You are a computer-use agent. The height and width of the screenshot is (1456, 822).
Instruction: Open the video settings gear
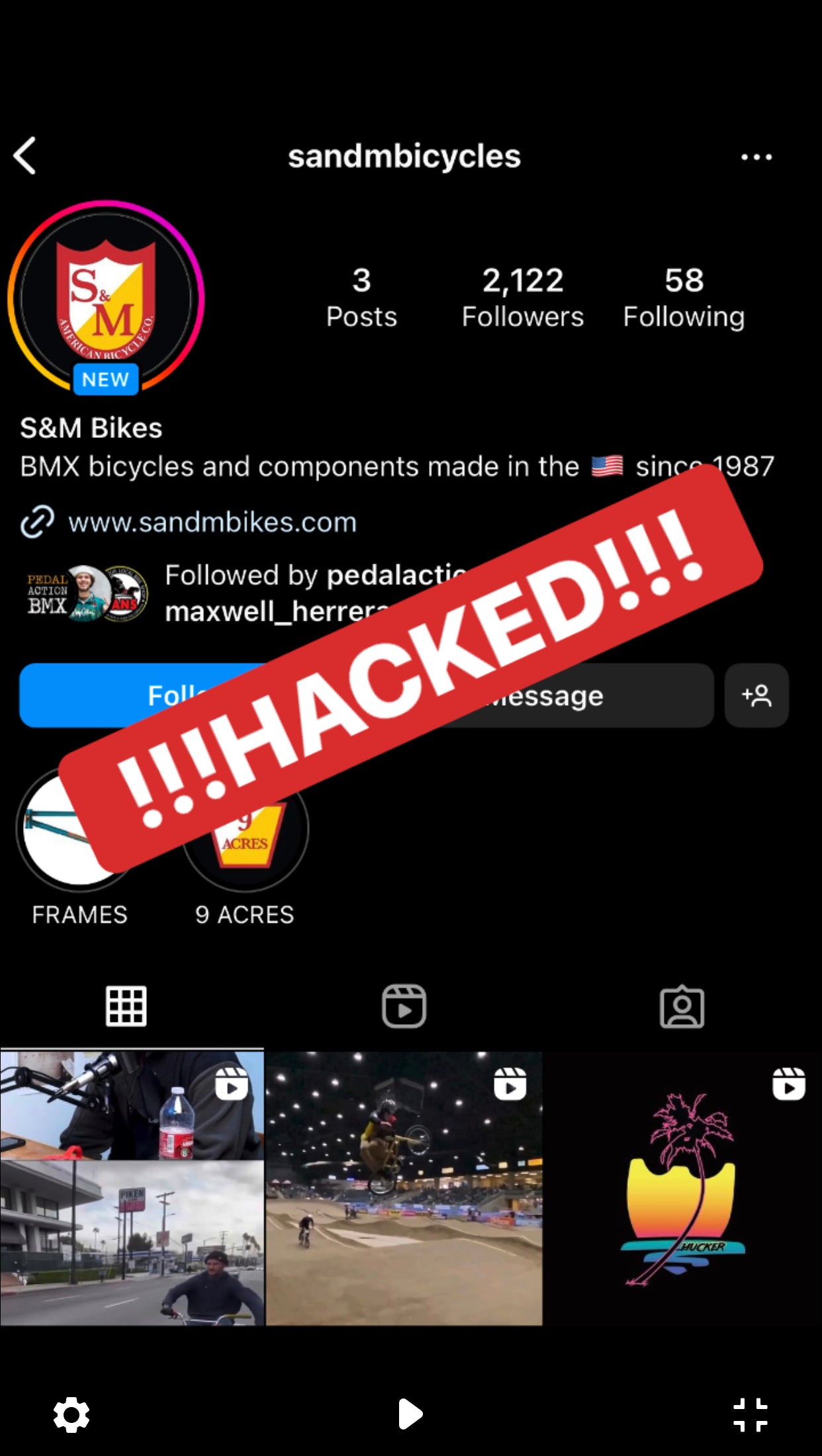[71, 1415]
